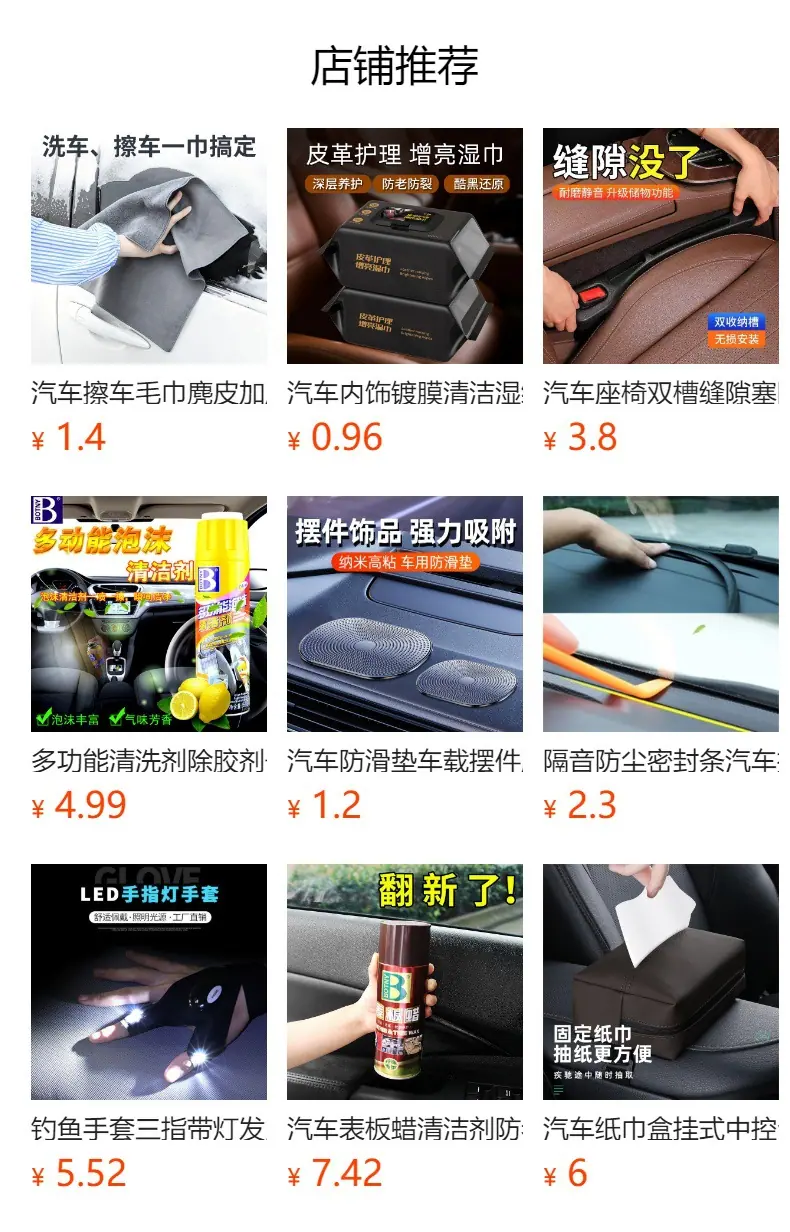Screen dimensions: 790x1232
Task: View the 汽车纸巾盒挂式 tissue box item
Action: [661, 1028]
